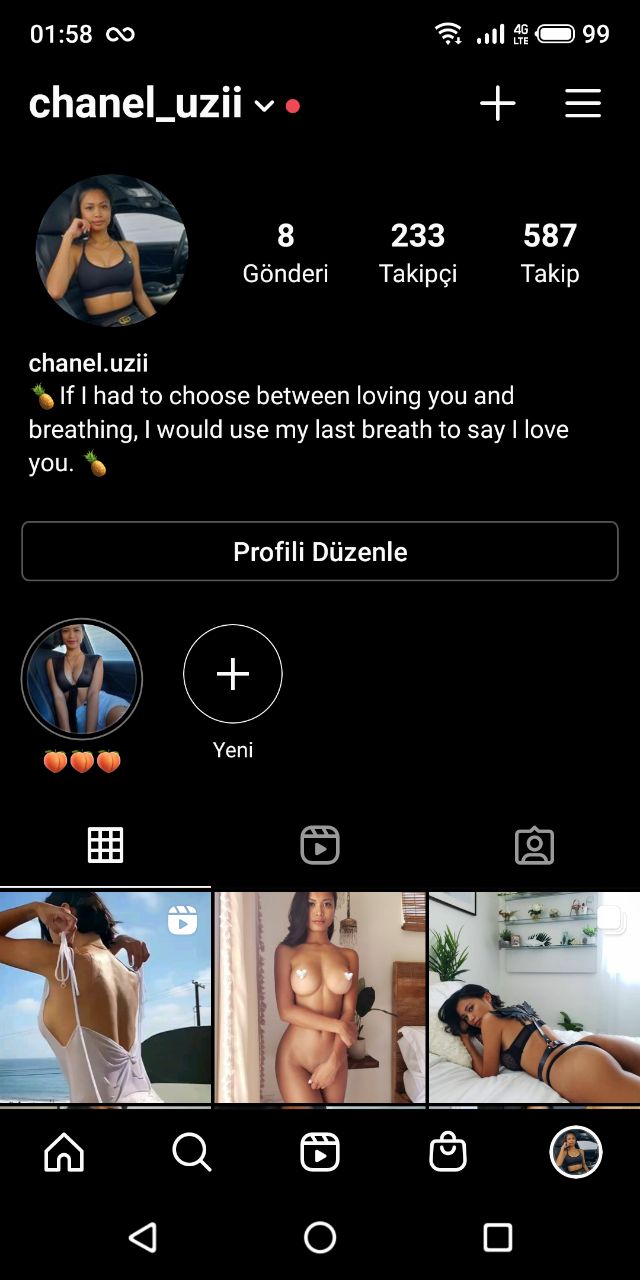This screenshot has height=1280, width=640.
Task: Tap the system back button
Action: pos(143,1238)
